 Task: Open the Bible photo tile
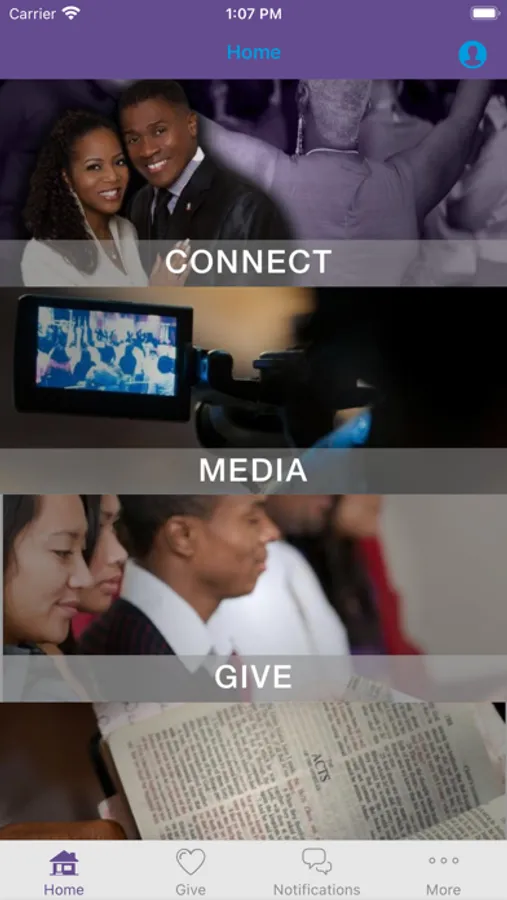[253, 771]
